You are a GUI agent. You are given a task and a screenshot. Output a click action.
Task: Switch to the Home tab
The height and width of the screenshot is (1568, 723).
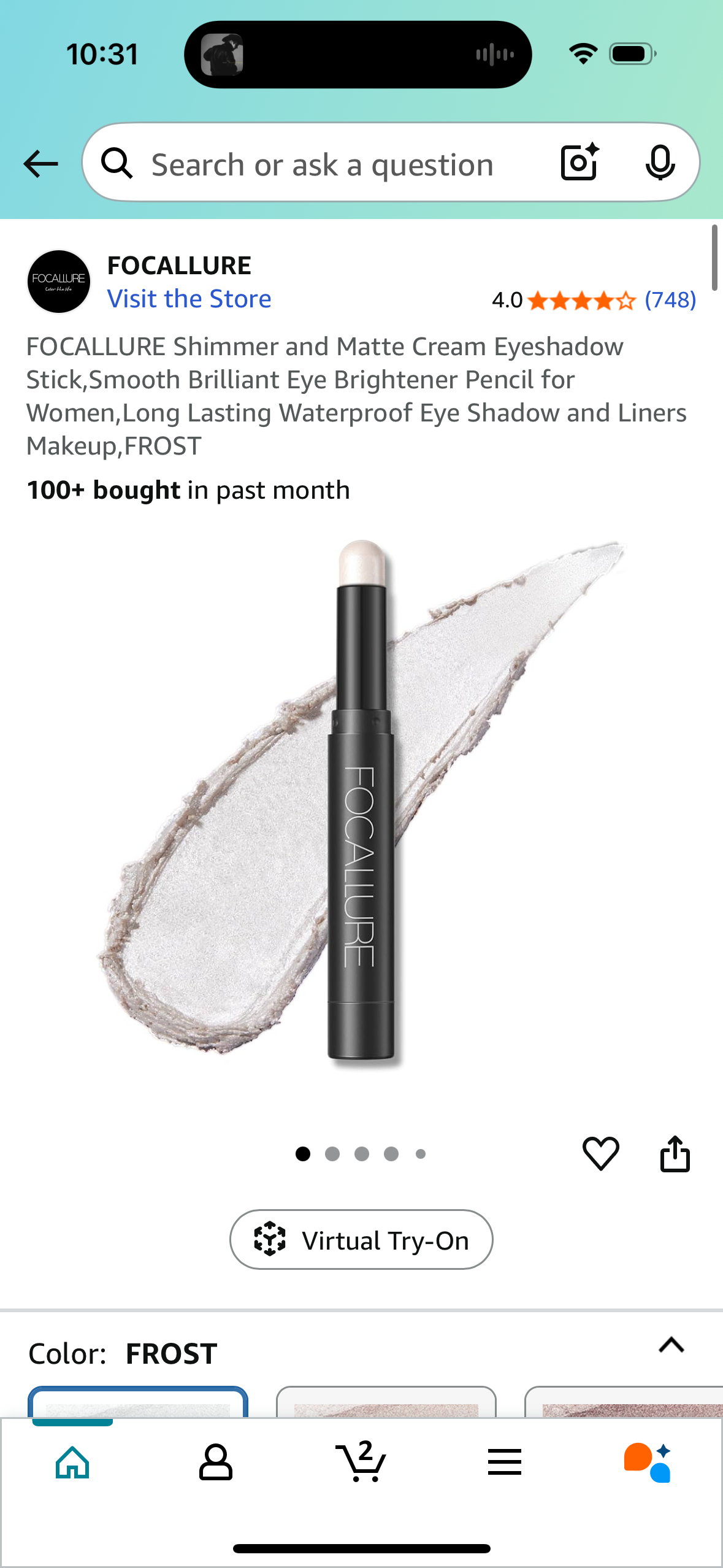click(x=72, y=1462)
